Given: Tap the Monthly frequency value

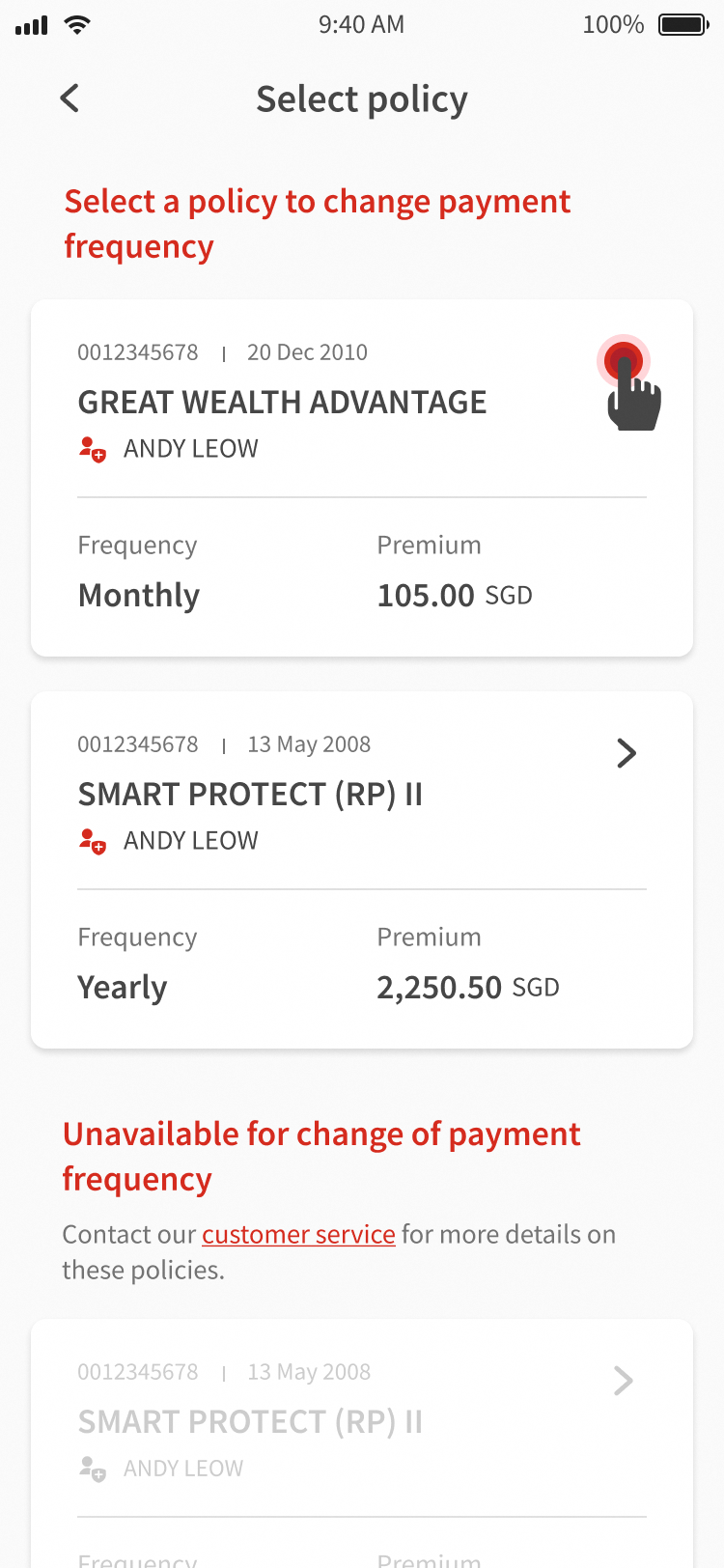Looking at the screenshot, I should pos(138,595).
